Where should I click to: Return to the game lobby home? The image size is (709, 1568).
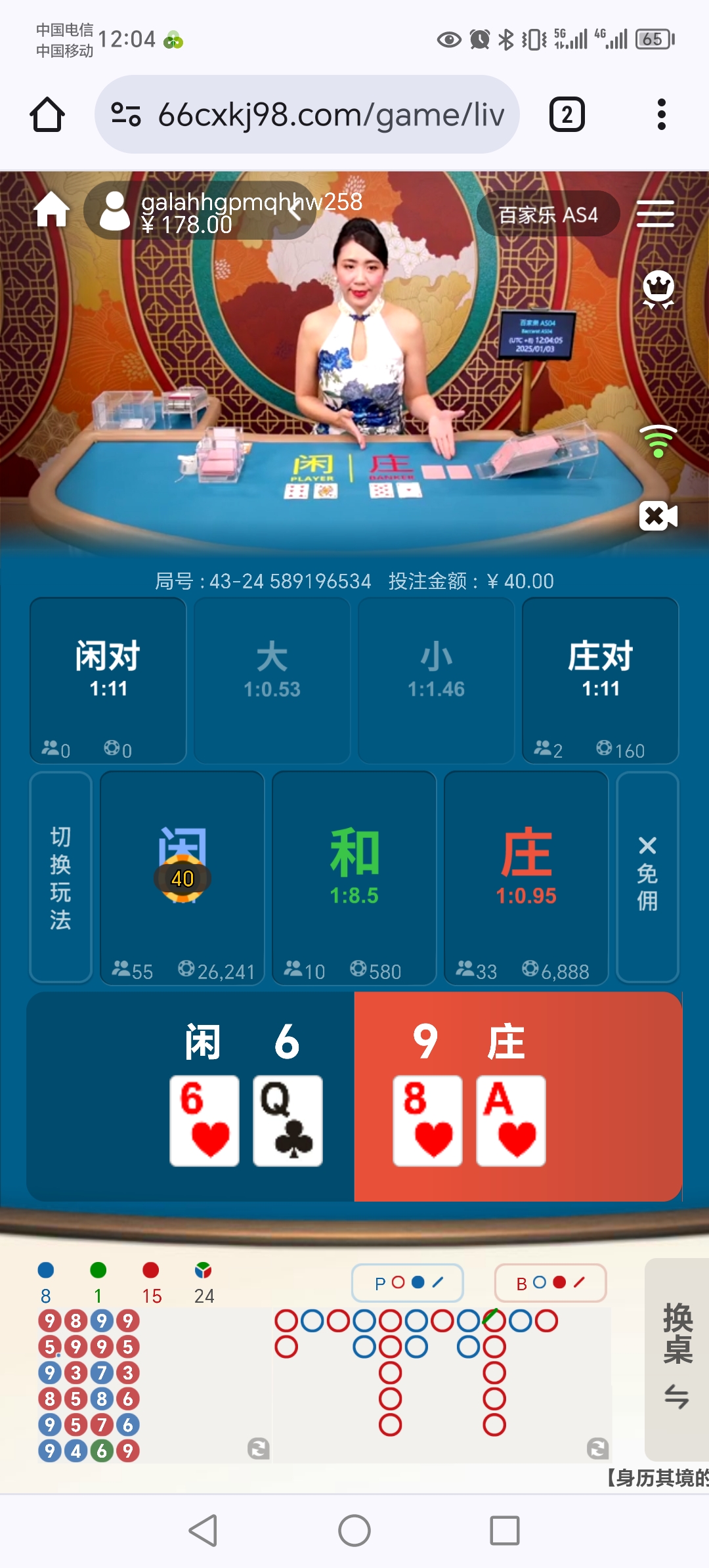[x=52, y=211]
